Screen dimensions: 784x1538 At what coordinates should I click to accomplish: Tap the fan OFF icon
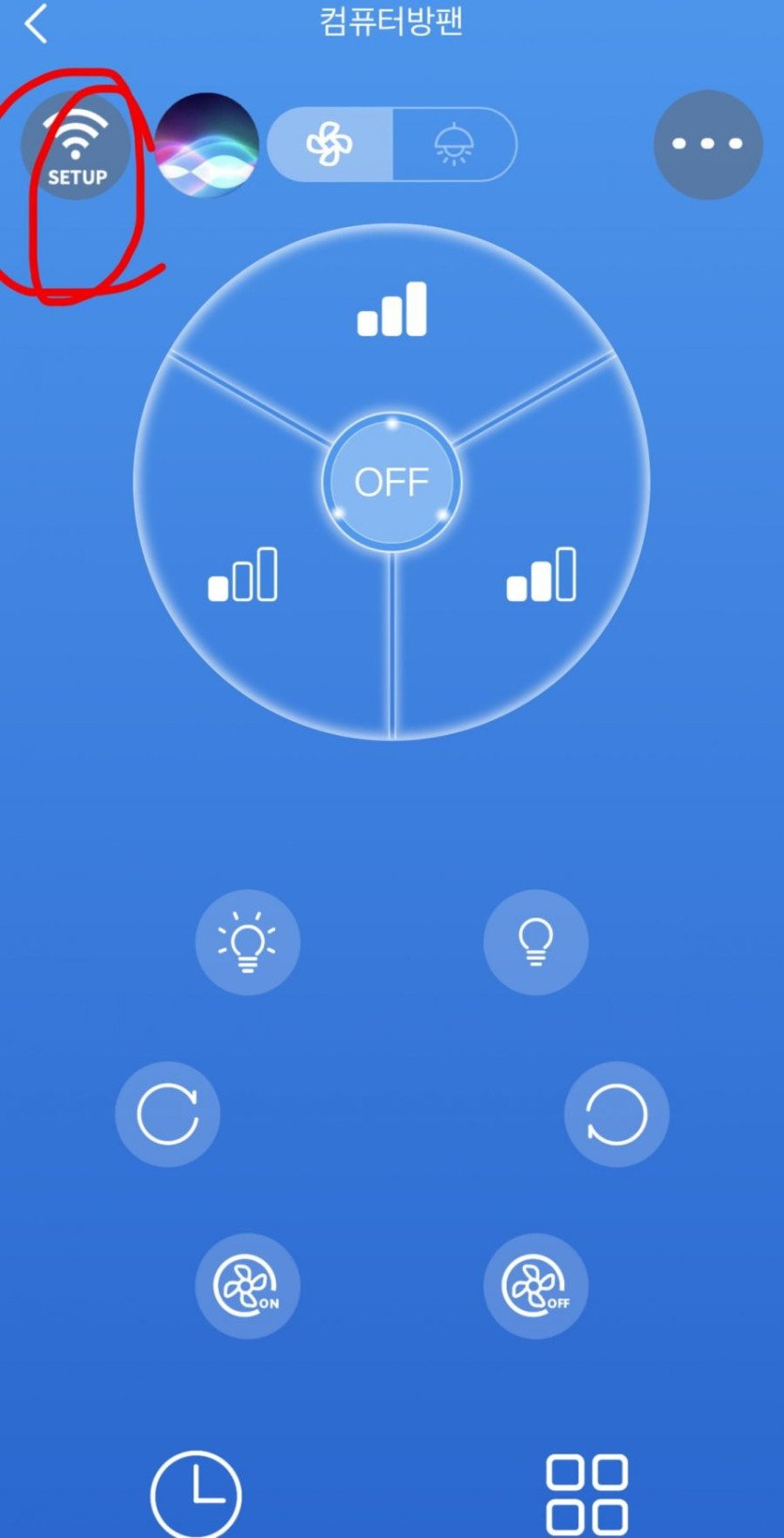[535, 1285]
